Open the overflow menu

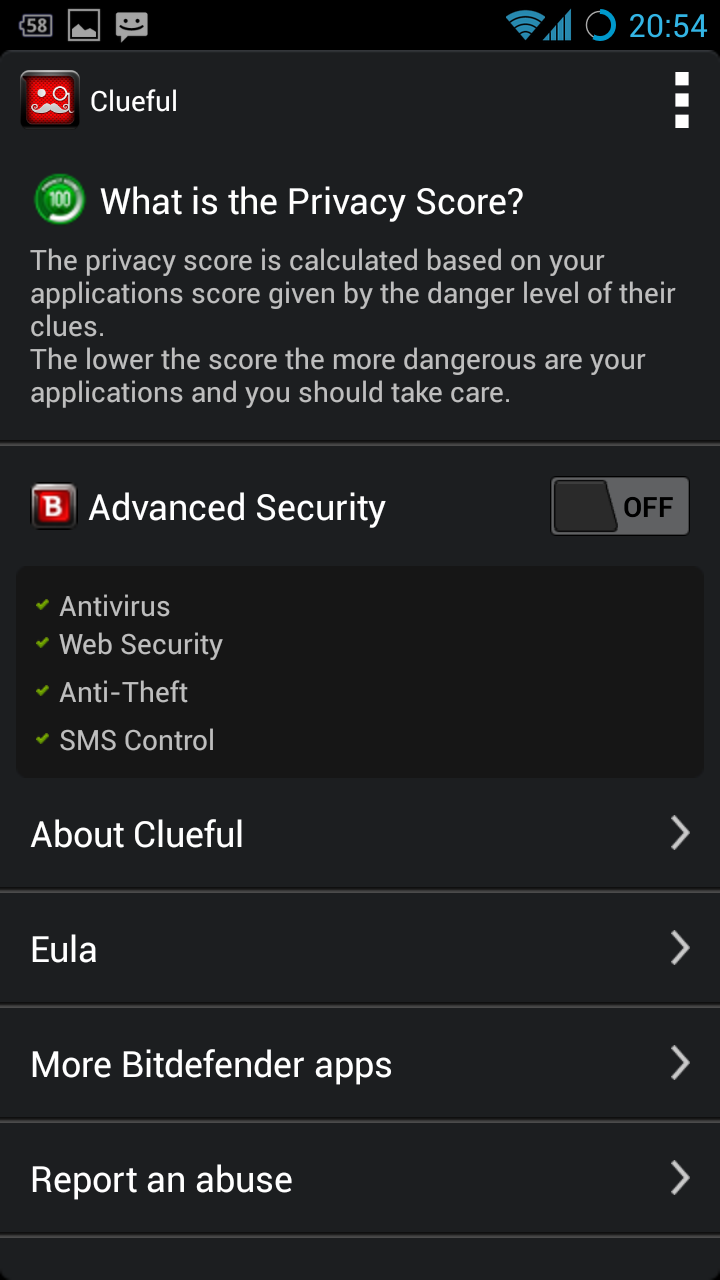[x=681, y=100]
